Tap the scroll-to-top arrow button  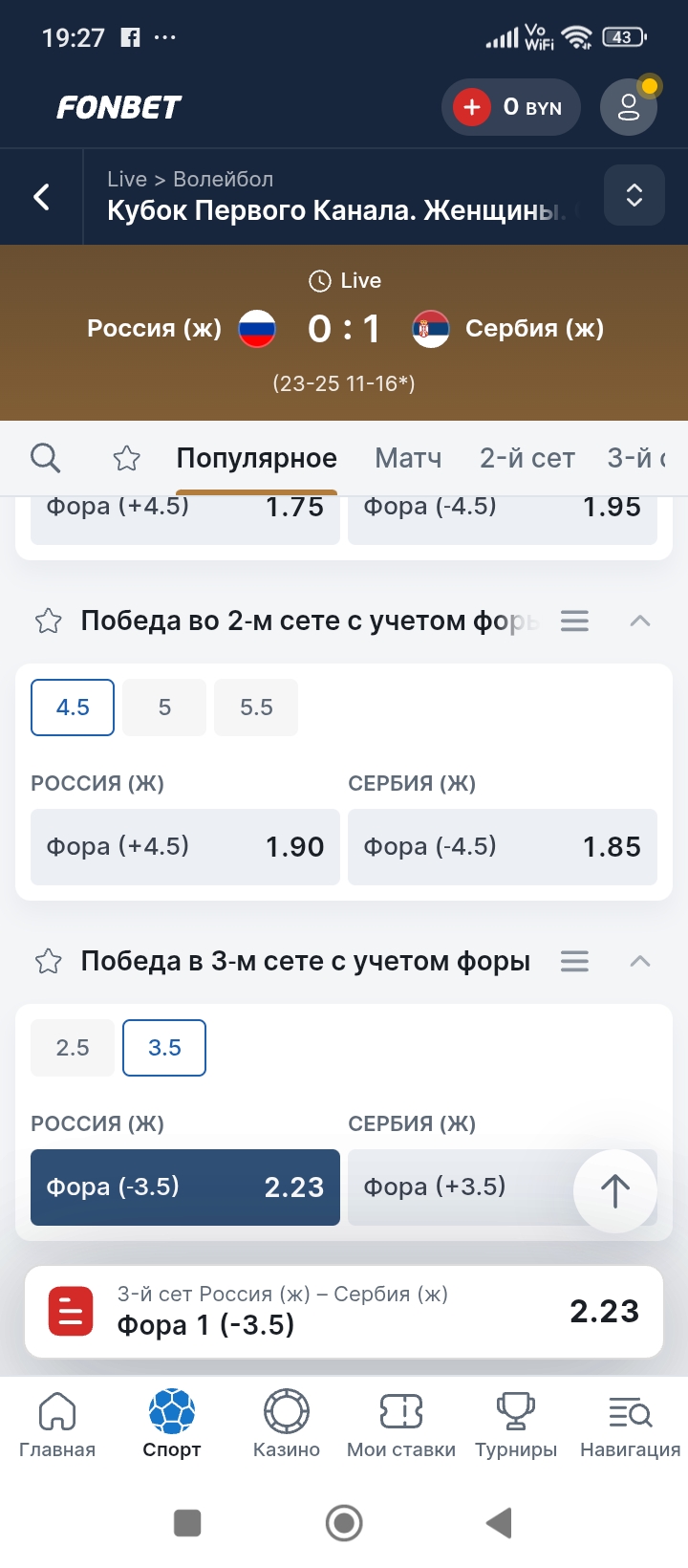(x=614, y=1191)
